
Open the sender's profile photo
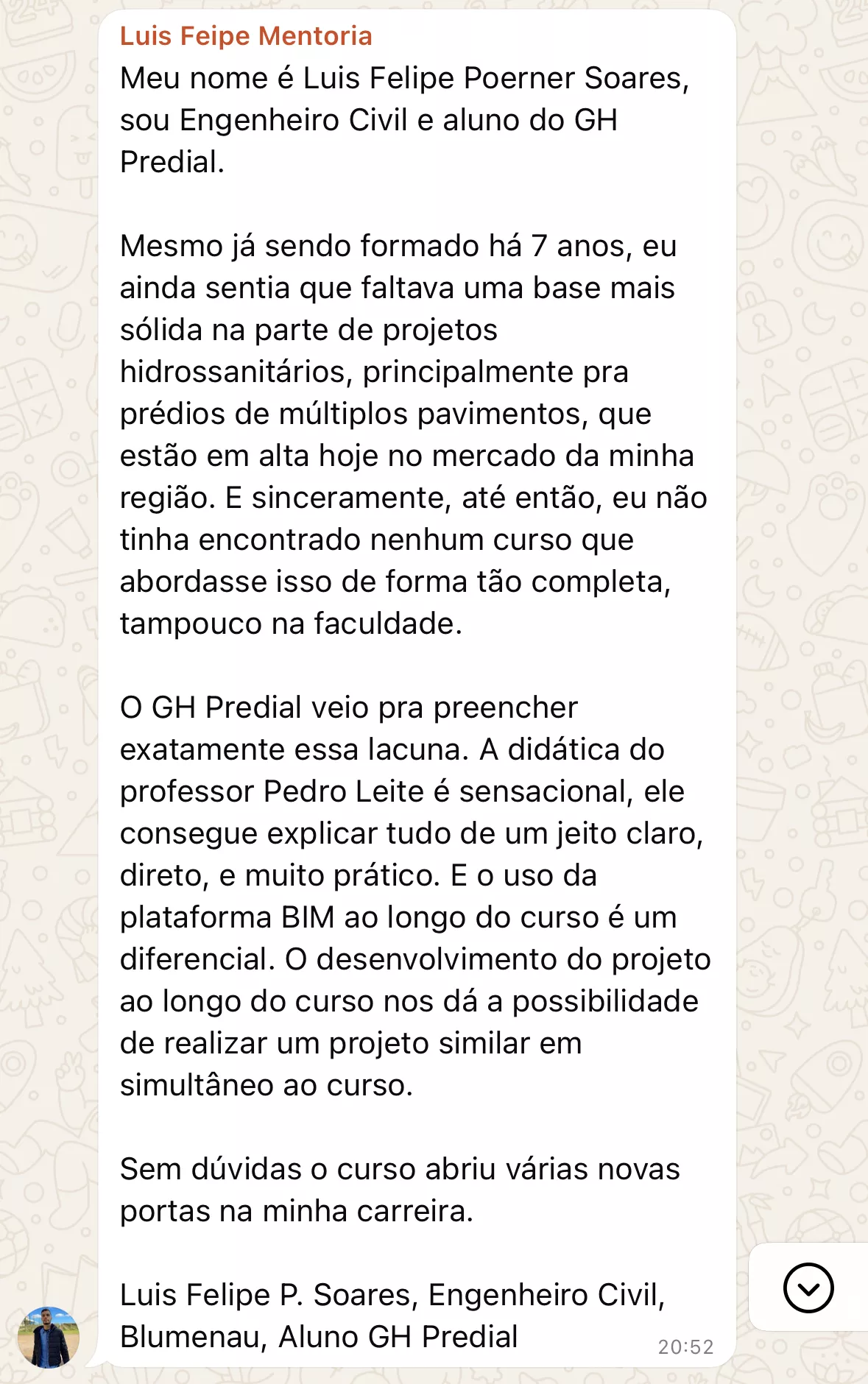tap(49, 1337)
